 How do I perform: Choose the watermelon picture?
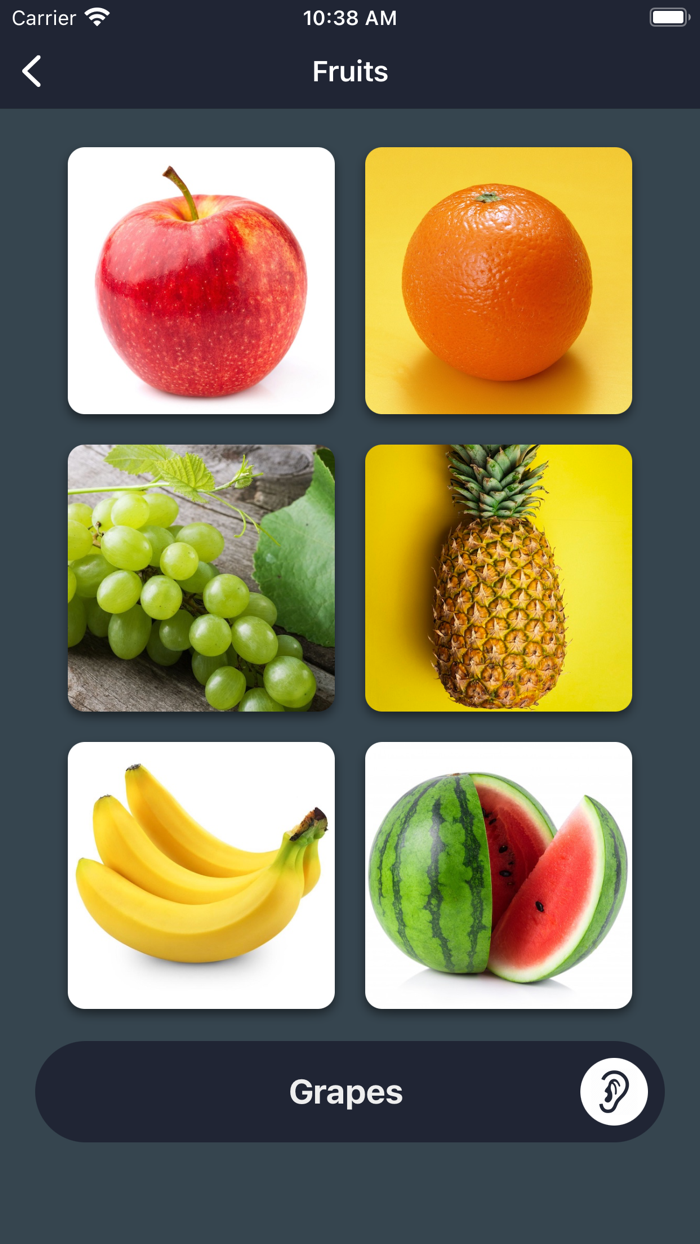click(x=498, y=875)
